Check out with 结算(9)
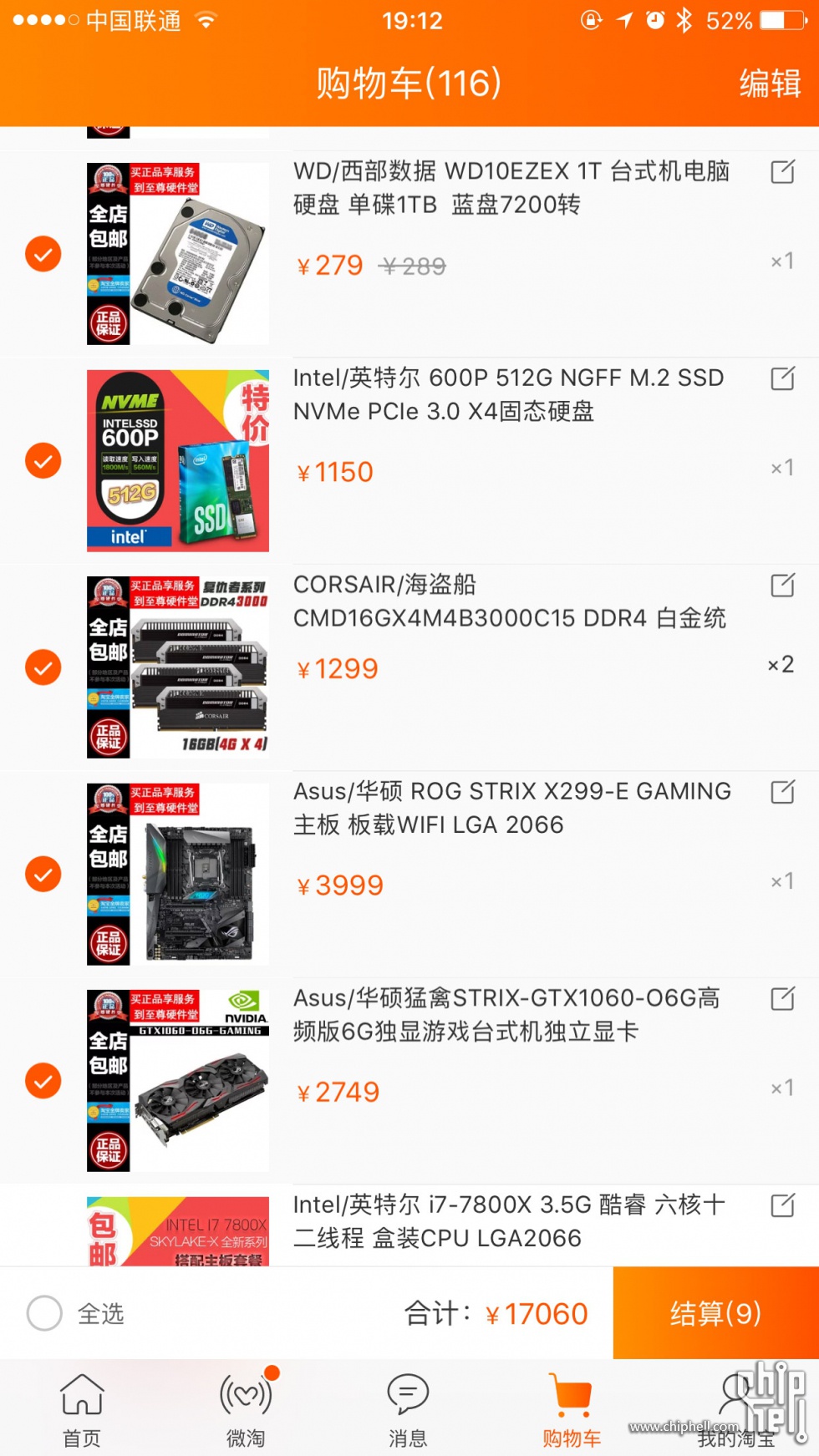 point(716,1313)
